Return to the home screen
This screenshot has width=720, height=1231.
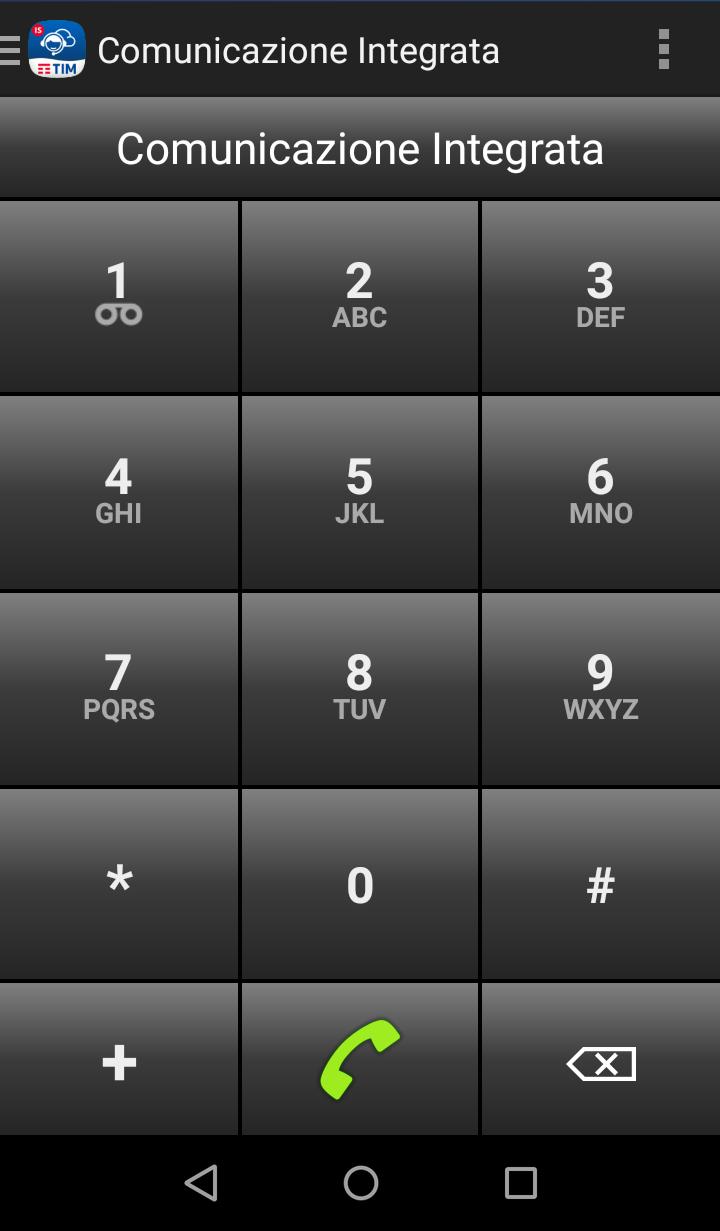(x=360, y=1183)
